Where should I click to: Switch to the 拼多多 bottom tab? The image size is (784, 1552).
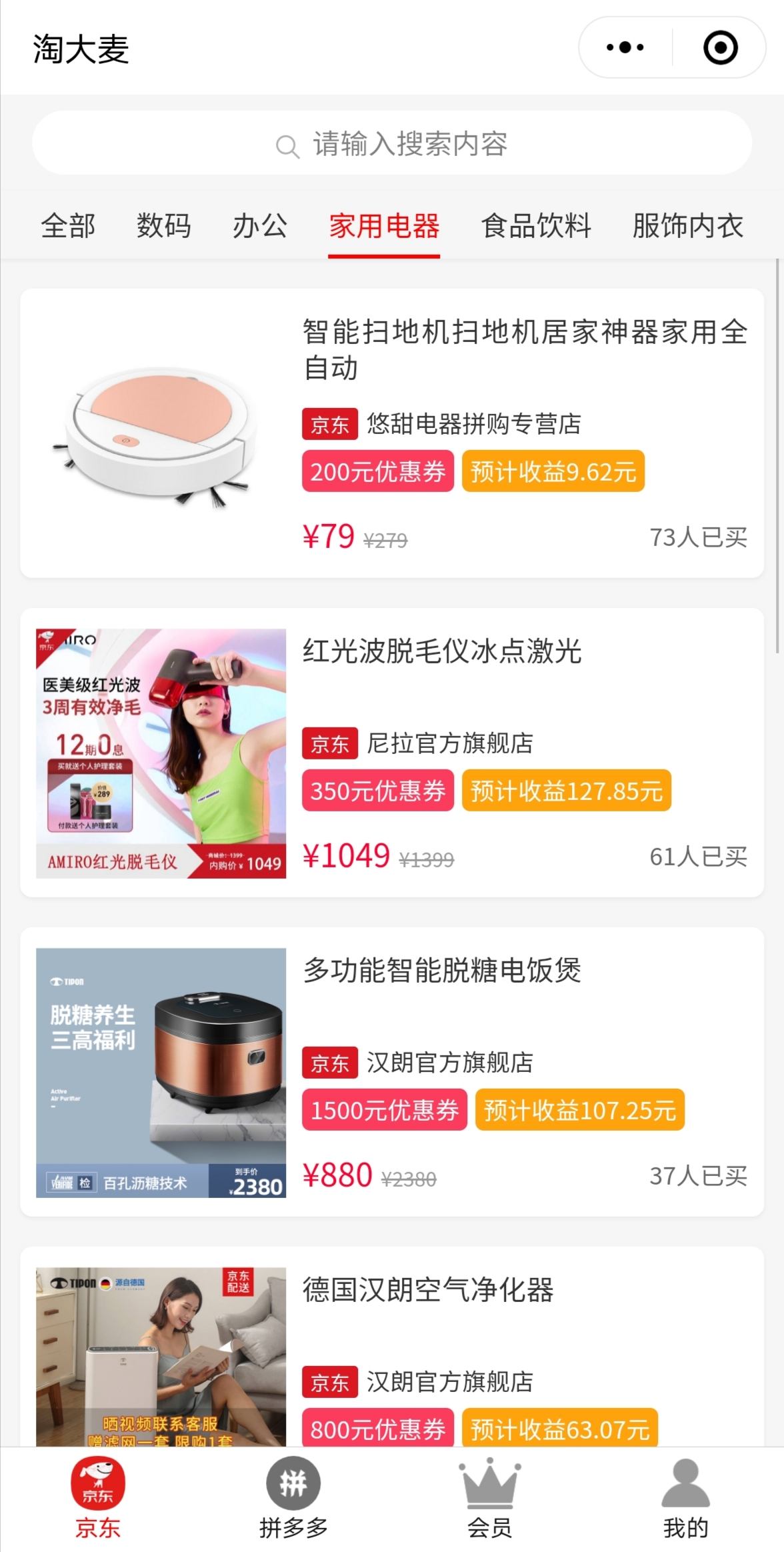[294, 1498]
